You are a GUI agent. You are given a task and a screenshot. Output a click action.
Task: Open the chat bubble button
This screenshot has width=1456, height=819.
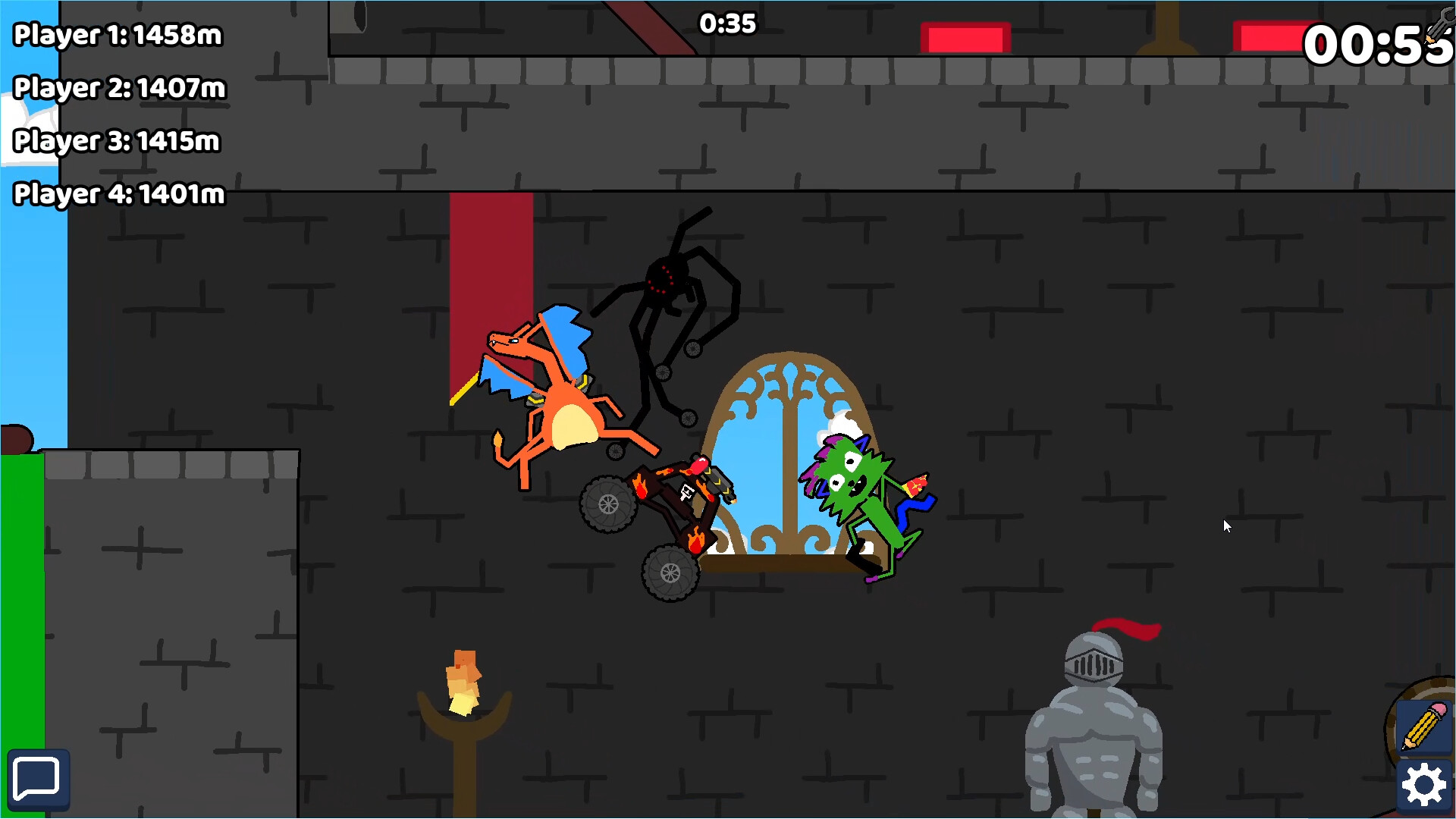pos(38,780)
